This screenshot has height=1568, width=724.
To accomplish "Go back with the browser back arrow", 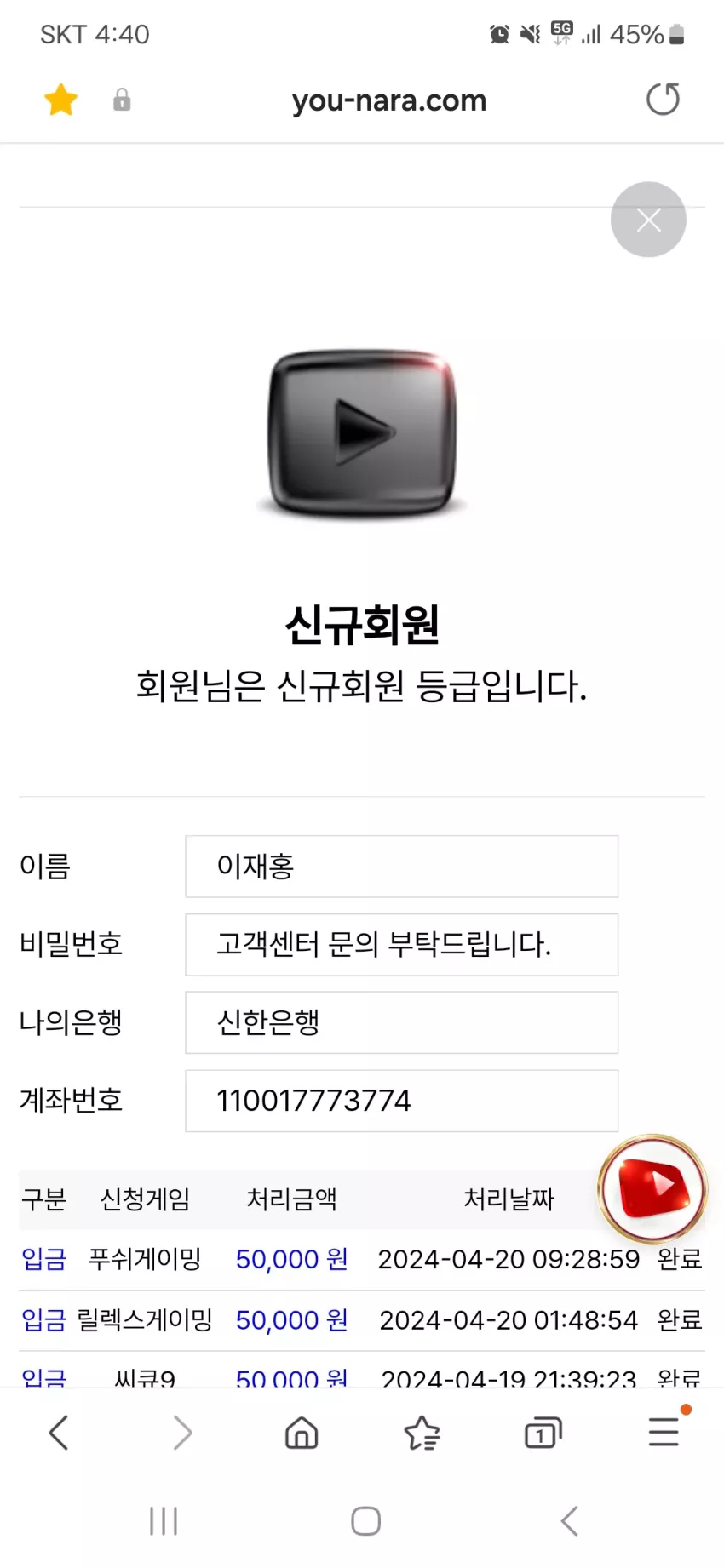I will tap(59, 1433).
